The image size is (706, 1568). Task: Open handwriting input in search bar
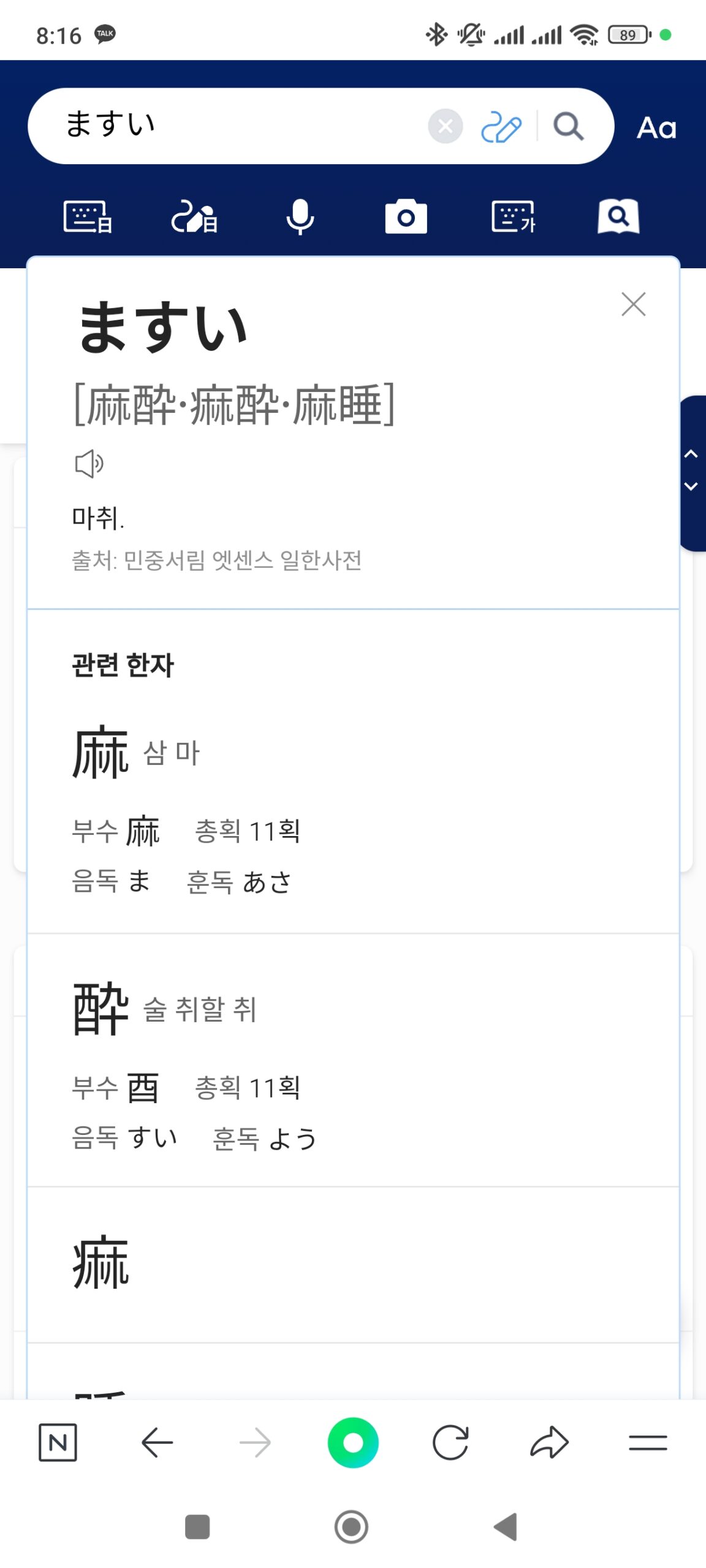501,127
